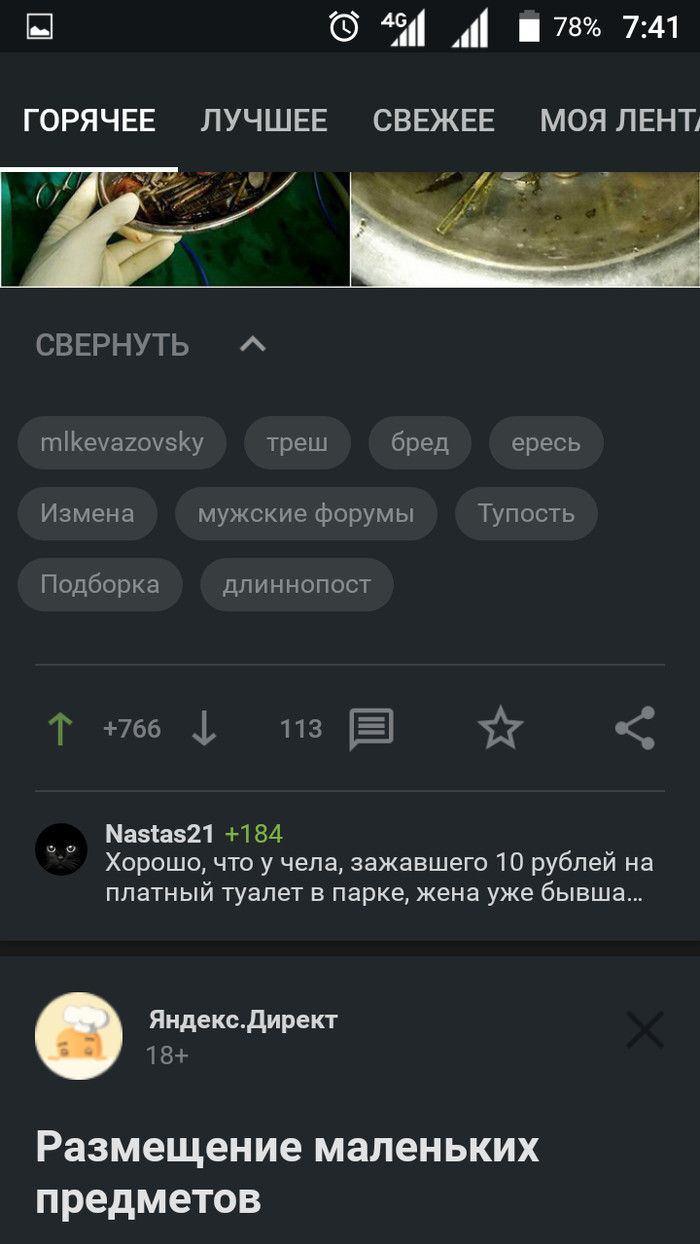Downvote the post with the down arrow
Image resolution: width=700 pixels, height=1244 pixels.
point(204,728)
